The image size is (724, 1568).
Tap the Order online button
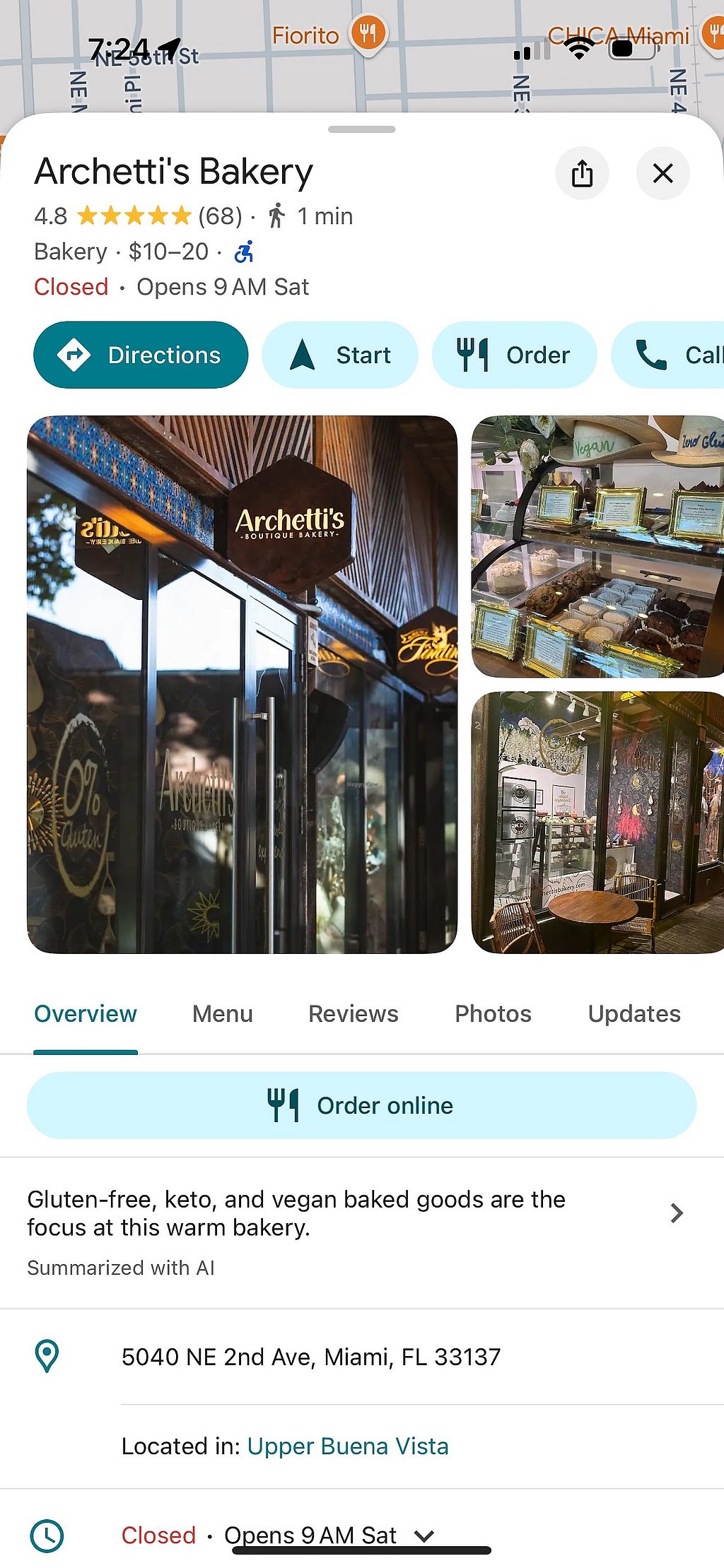[361, 1105]
